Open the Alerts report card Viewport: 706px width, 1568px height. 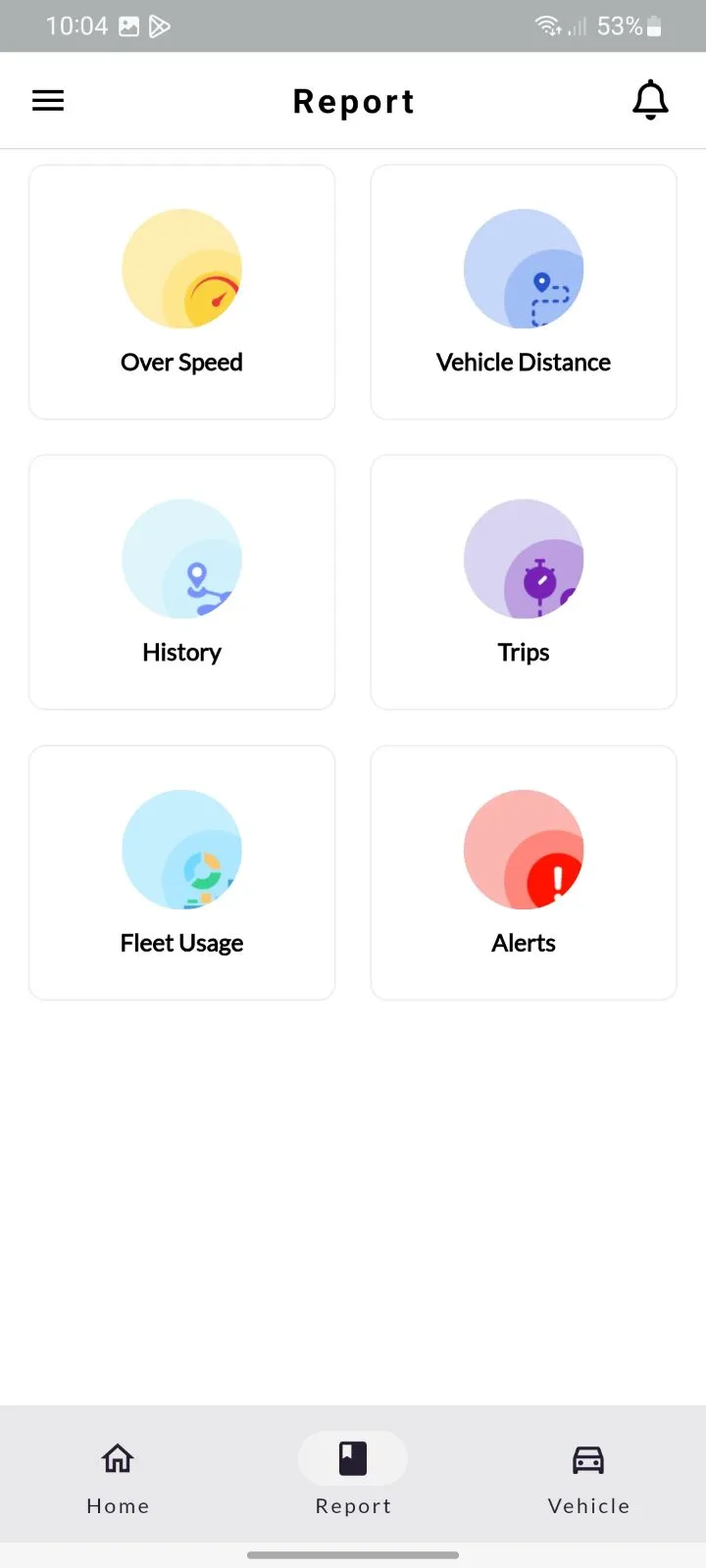pos(524,872)
